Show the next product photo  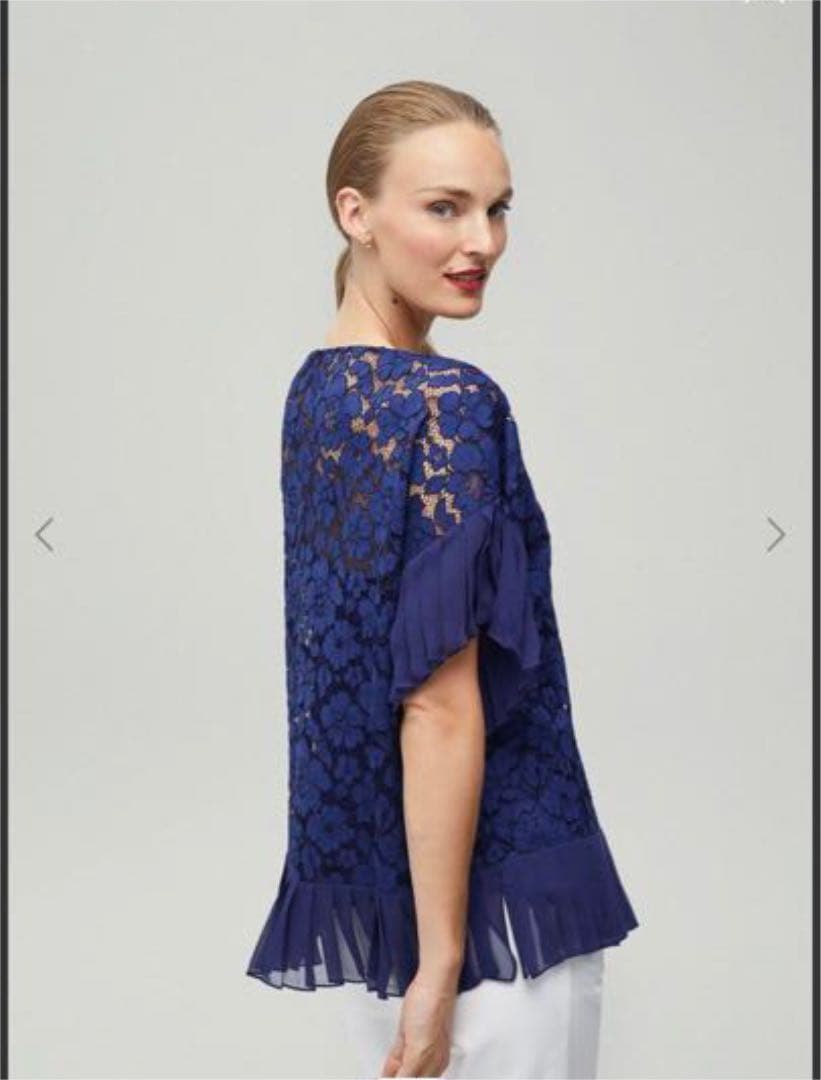[x=776, y=535]
